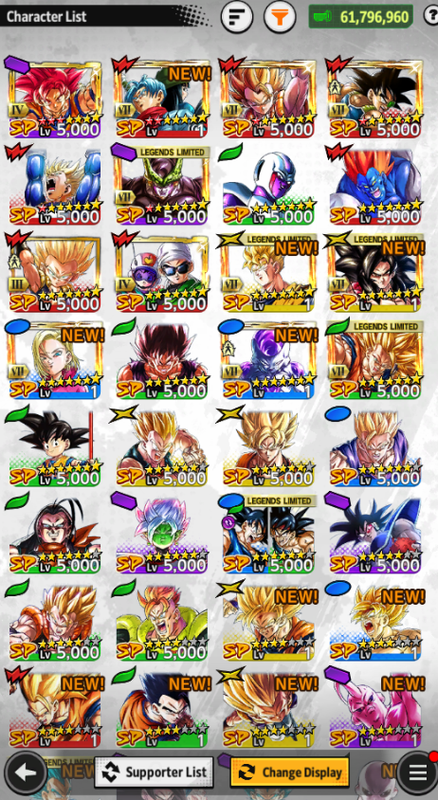
Task: Open the hamburger menu with red dot
Action: [418, 773]
